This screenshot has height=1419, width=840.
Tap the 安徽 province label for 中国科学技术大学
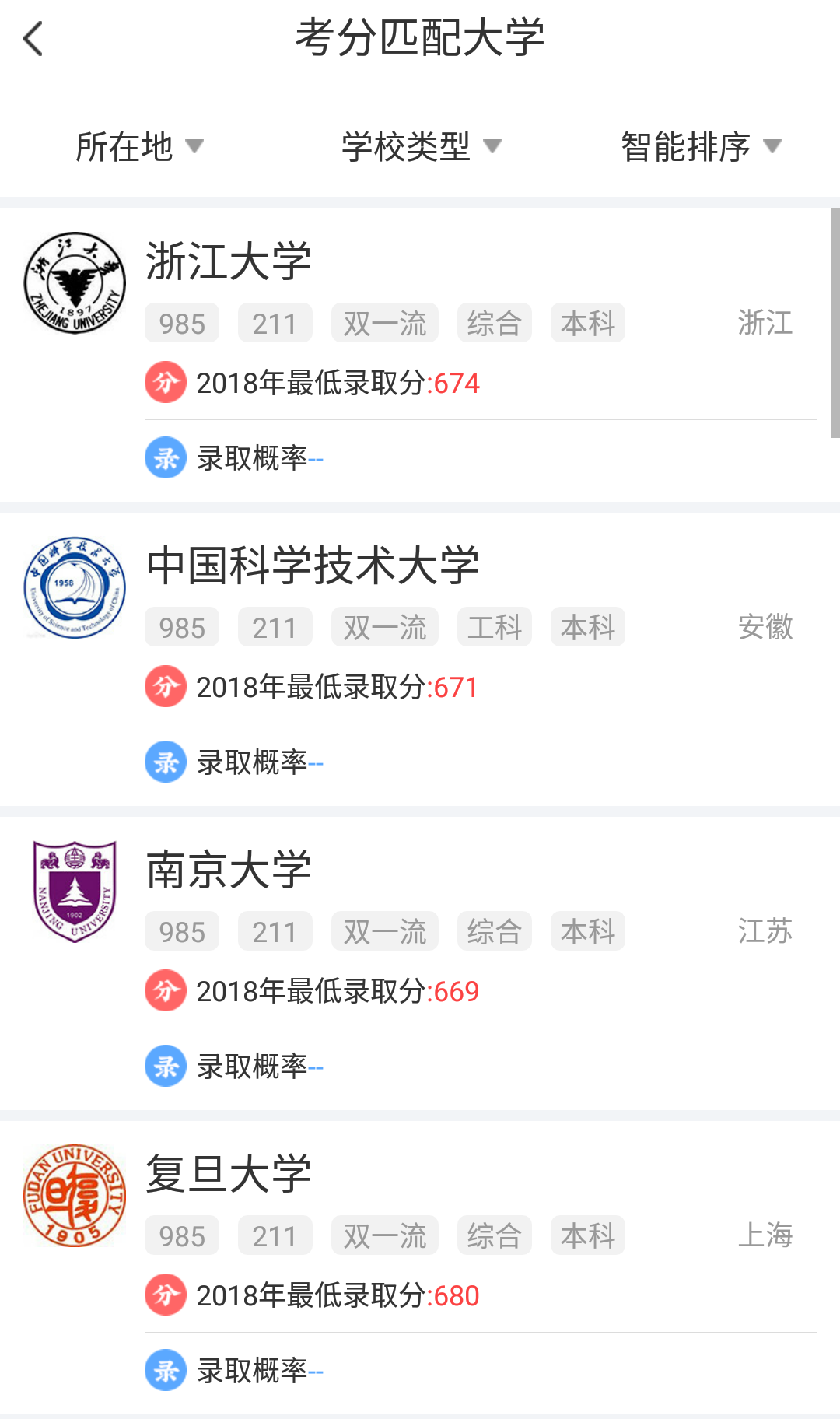pos(765,627)
